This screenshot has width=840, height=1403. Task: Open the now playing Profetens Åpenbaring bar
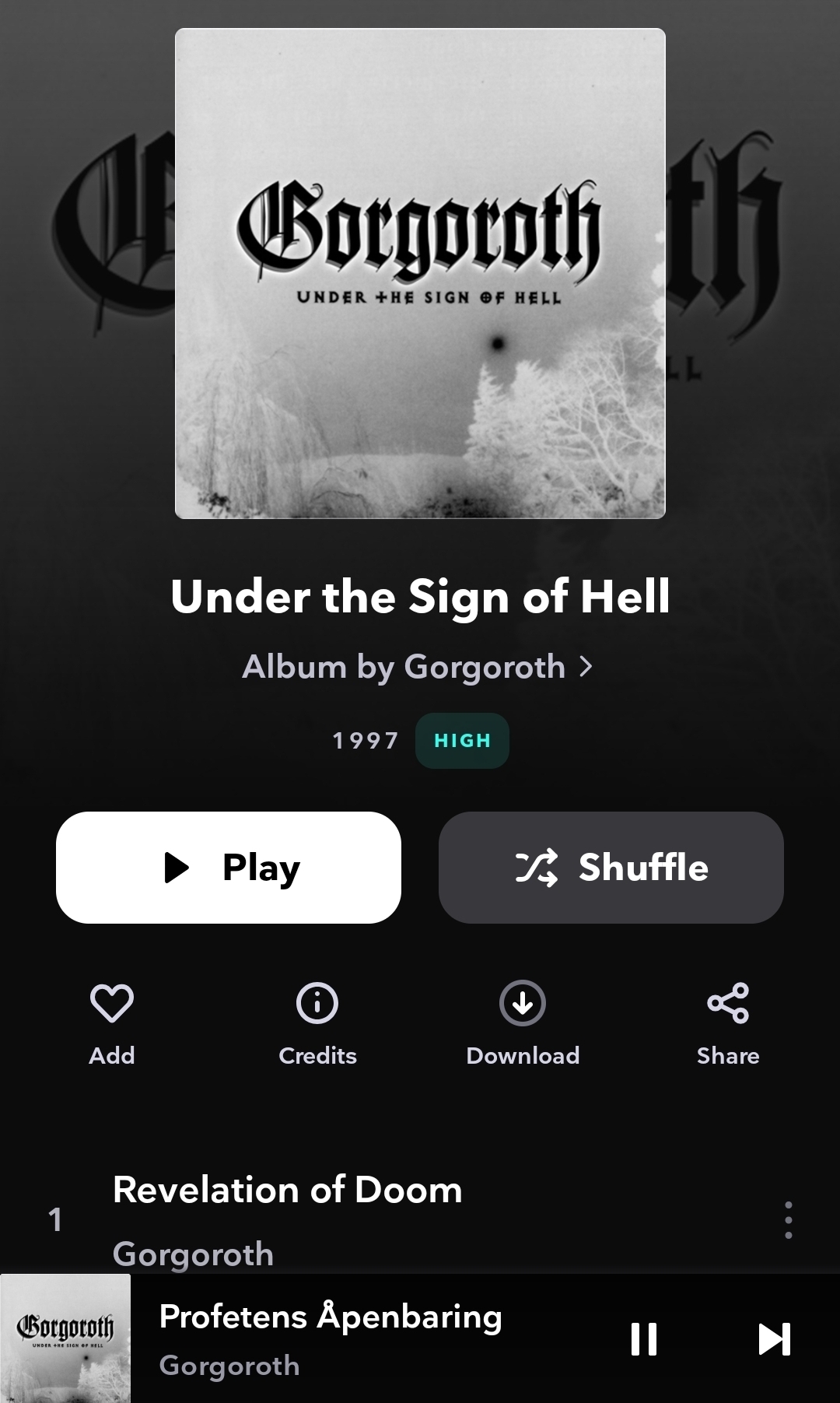point(331,1338)
